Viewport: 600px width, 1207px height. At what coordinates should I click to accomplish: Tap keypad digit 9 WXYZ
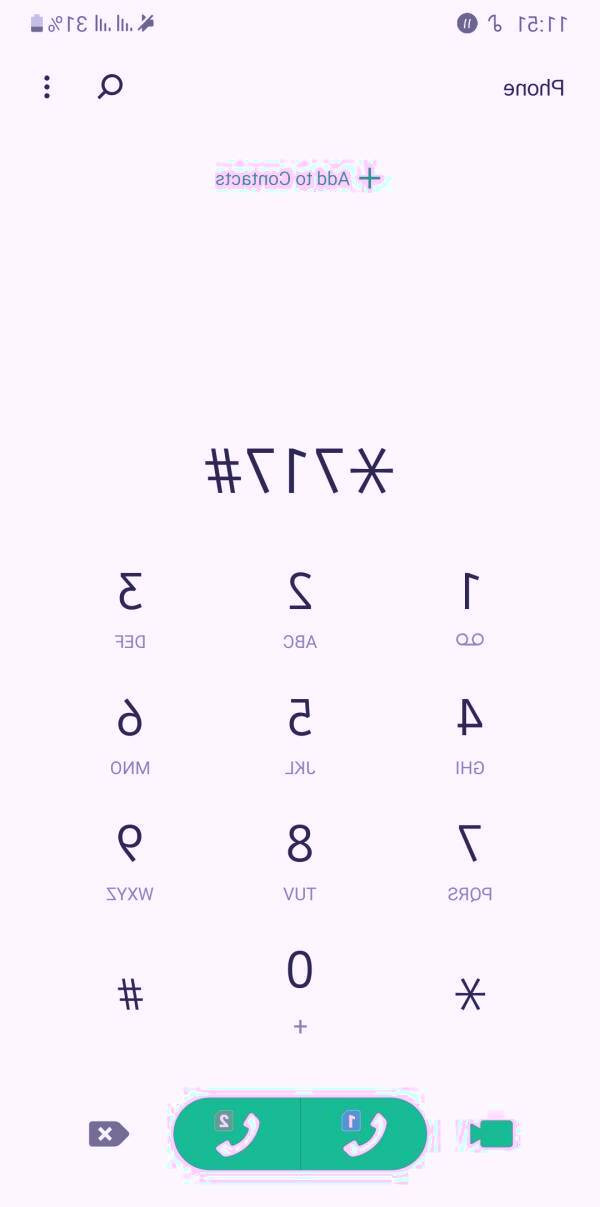tap(130, 858)
